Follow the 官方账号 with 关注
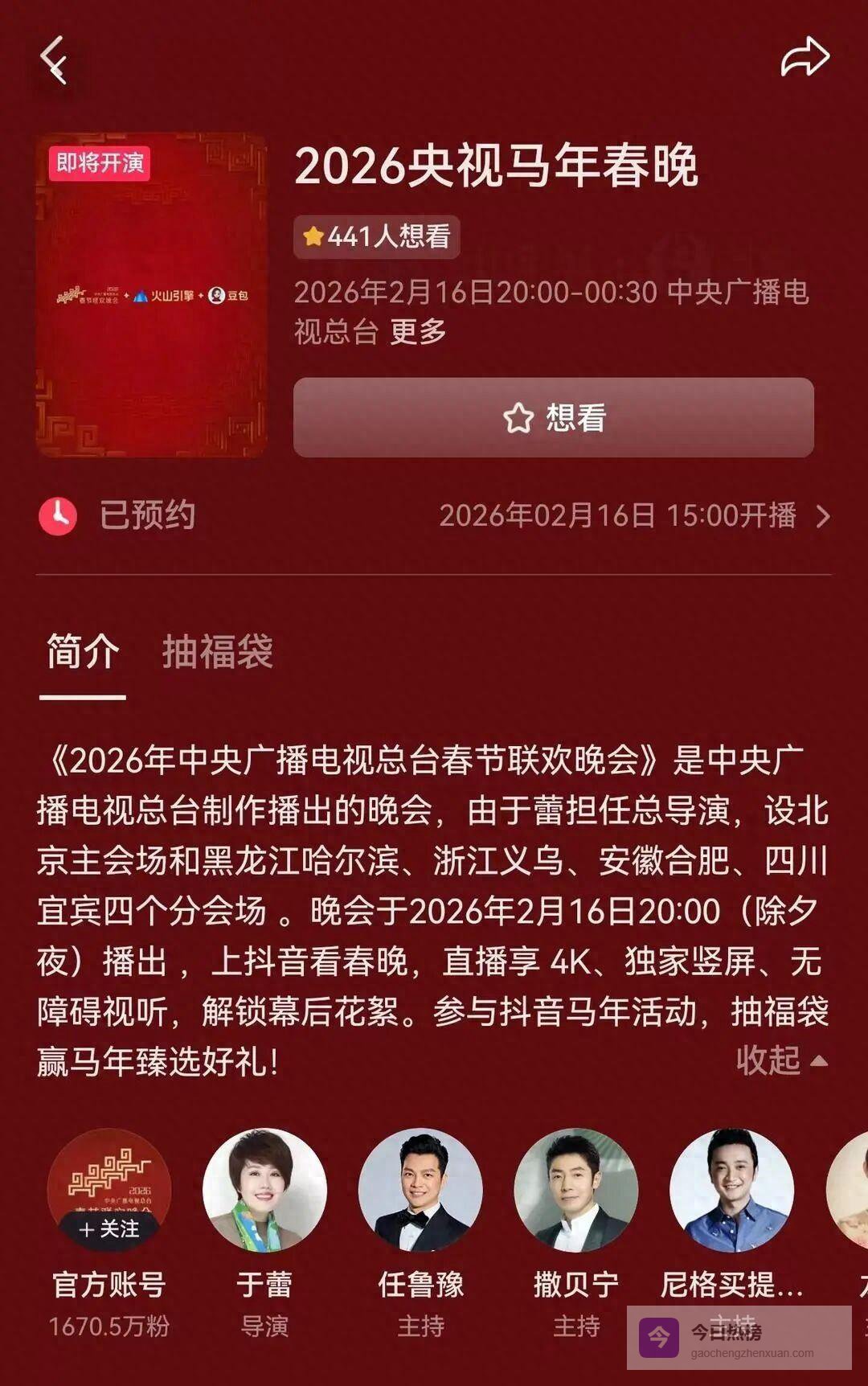This screenshot has height=1386, width=868. click(x=109, y=1228)
